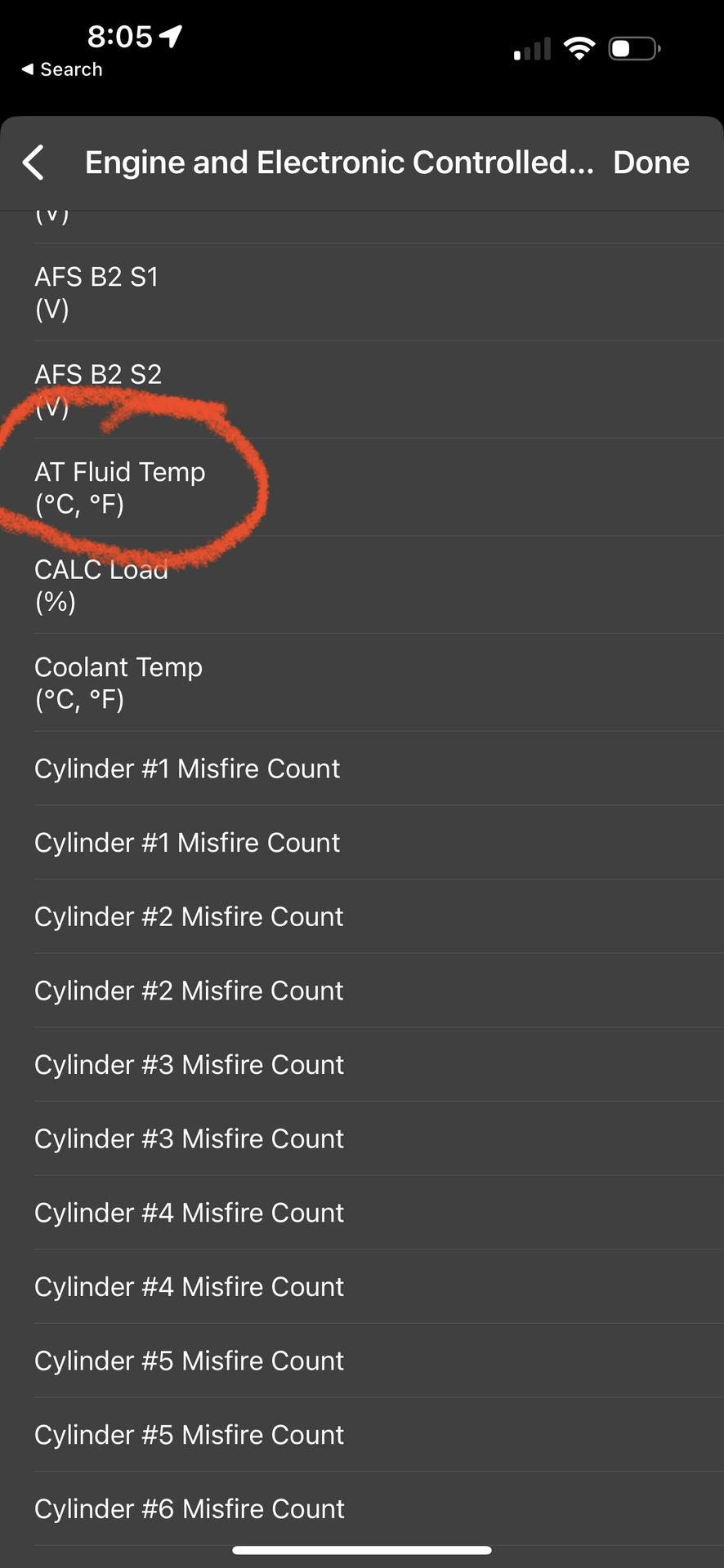The image size is (724, 1568).
Task: Select CALC Load (%)
Action: coord(362,585)
